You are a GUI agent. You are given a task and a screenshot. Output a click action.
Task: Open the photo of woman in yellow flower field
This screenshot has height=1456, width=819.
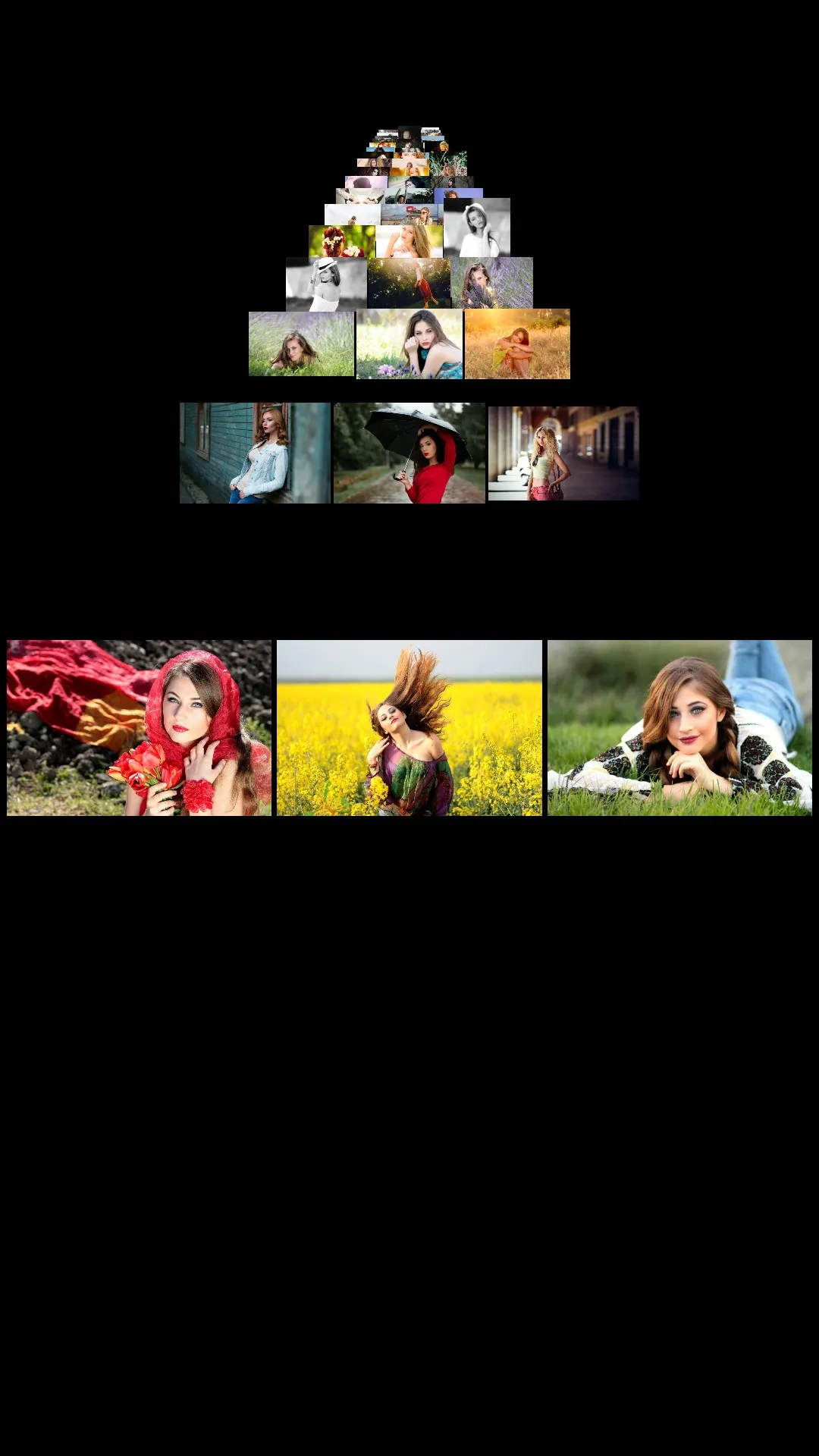coord(409,728)
